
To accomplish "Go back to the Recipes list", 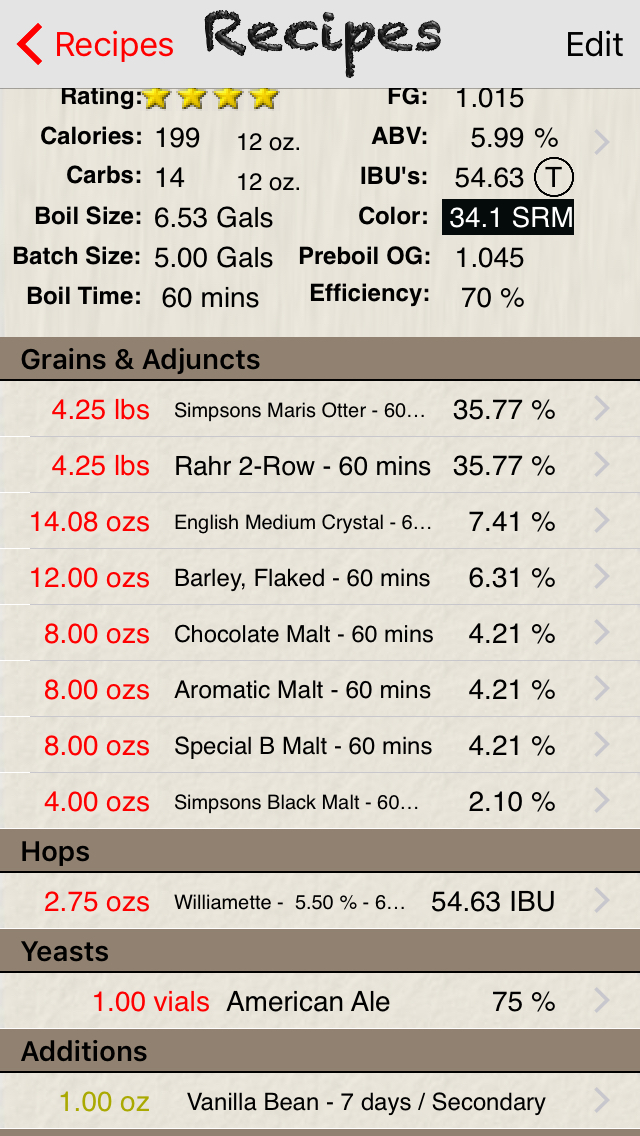I will click(x=95, y=44).
